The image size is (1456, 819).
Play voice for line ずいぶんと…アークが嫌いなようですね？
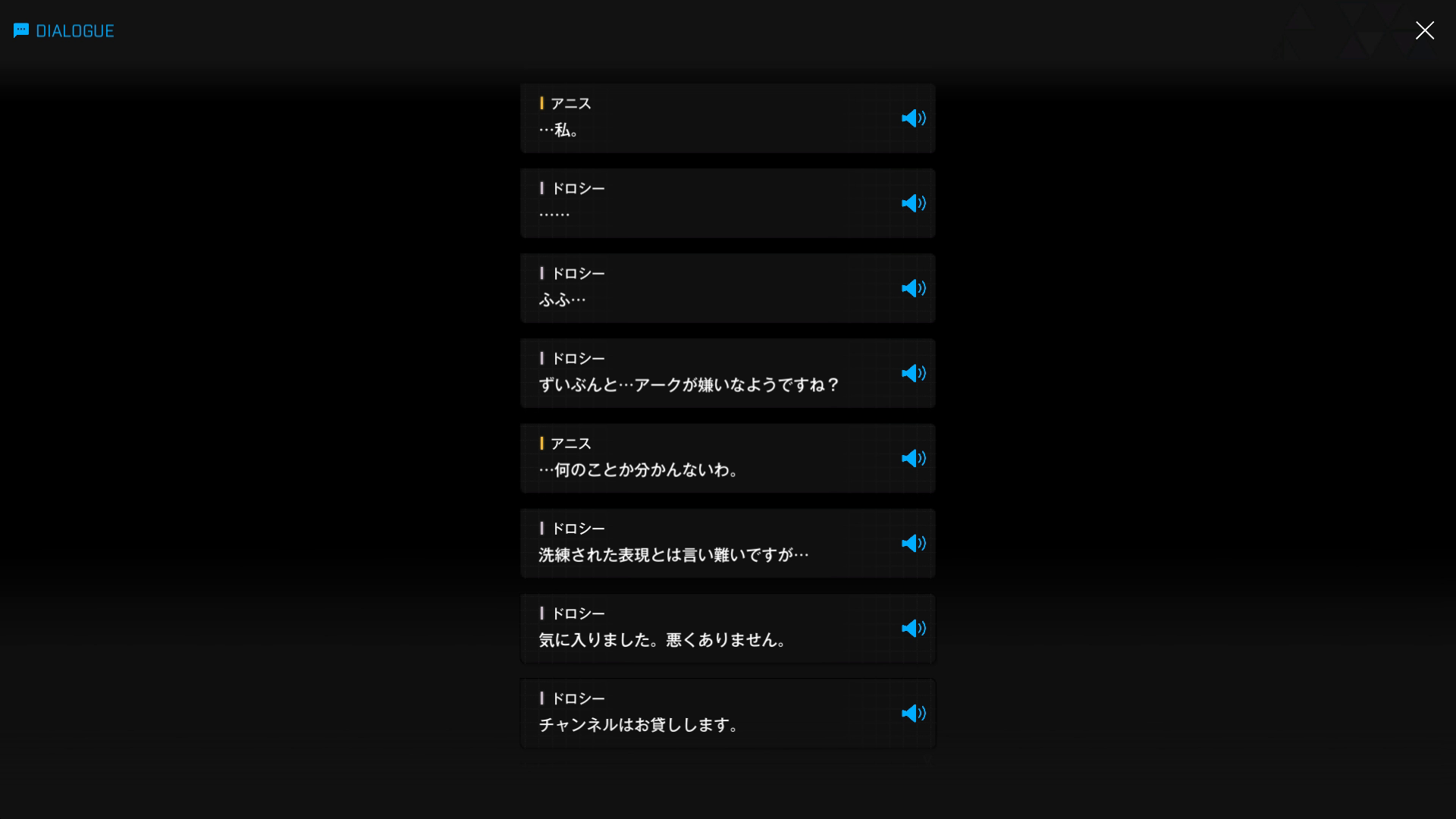click(913, 373)
